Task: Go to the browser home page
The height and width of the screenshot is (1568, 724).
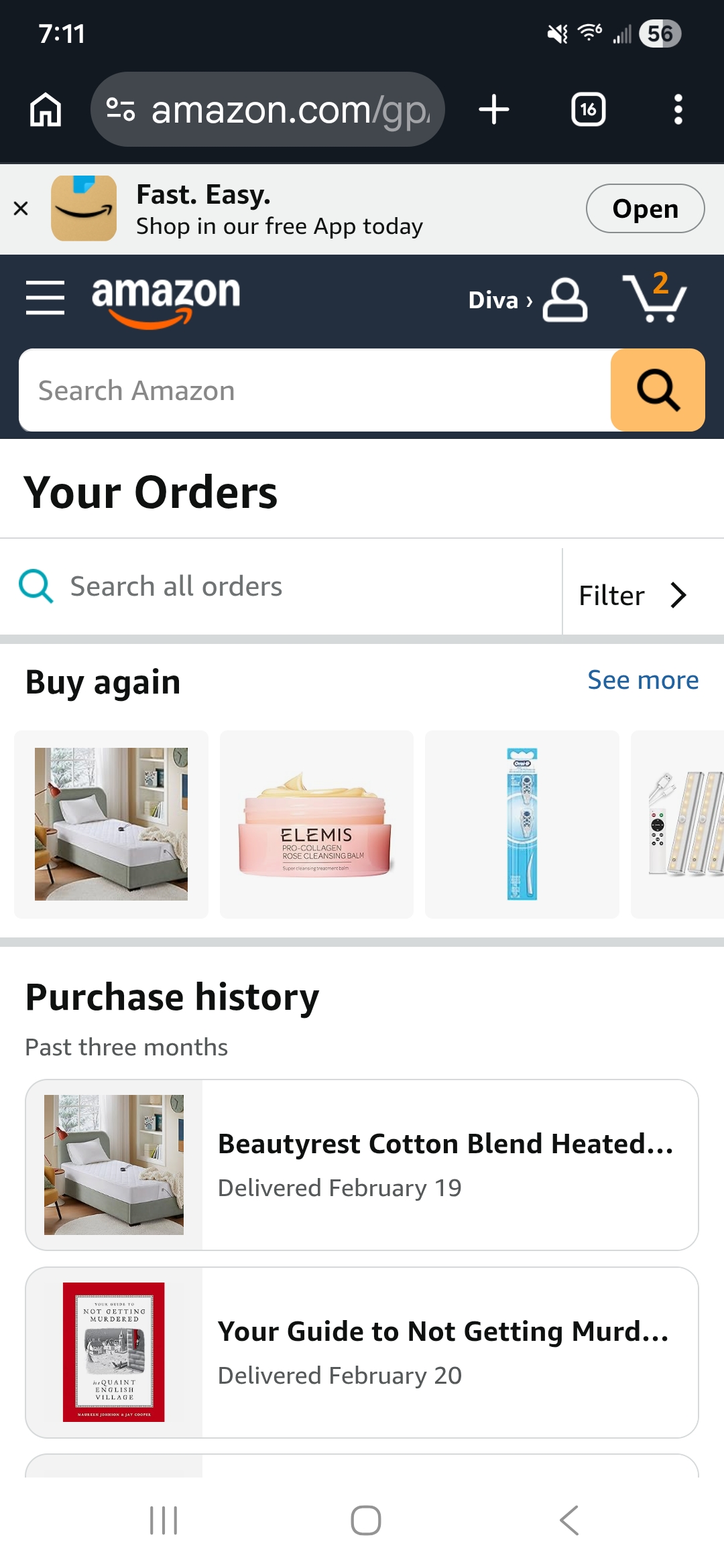Action: click(46, 109)
